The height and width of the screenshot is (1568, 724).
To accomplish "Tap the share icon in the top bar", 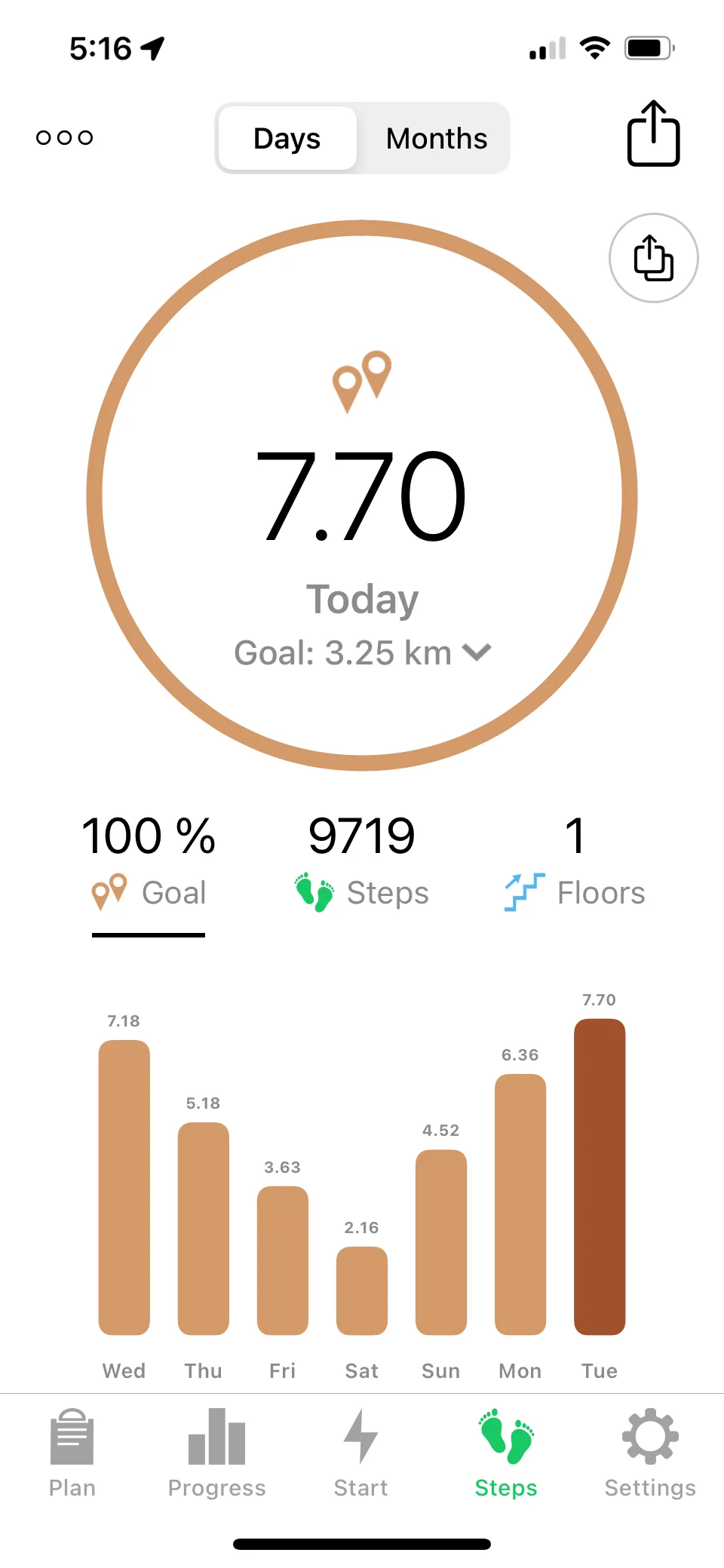I will pyautogui.click(x=653, y=133).
